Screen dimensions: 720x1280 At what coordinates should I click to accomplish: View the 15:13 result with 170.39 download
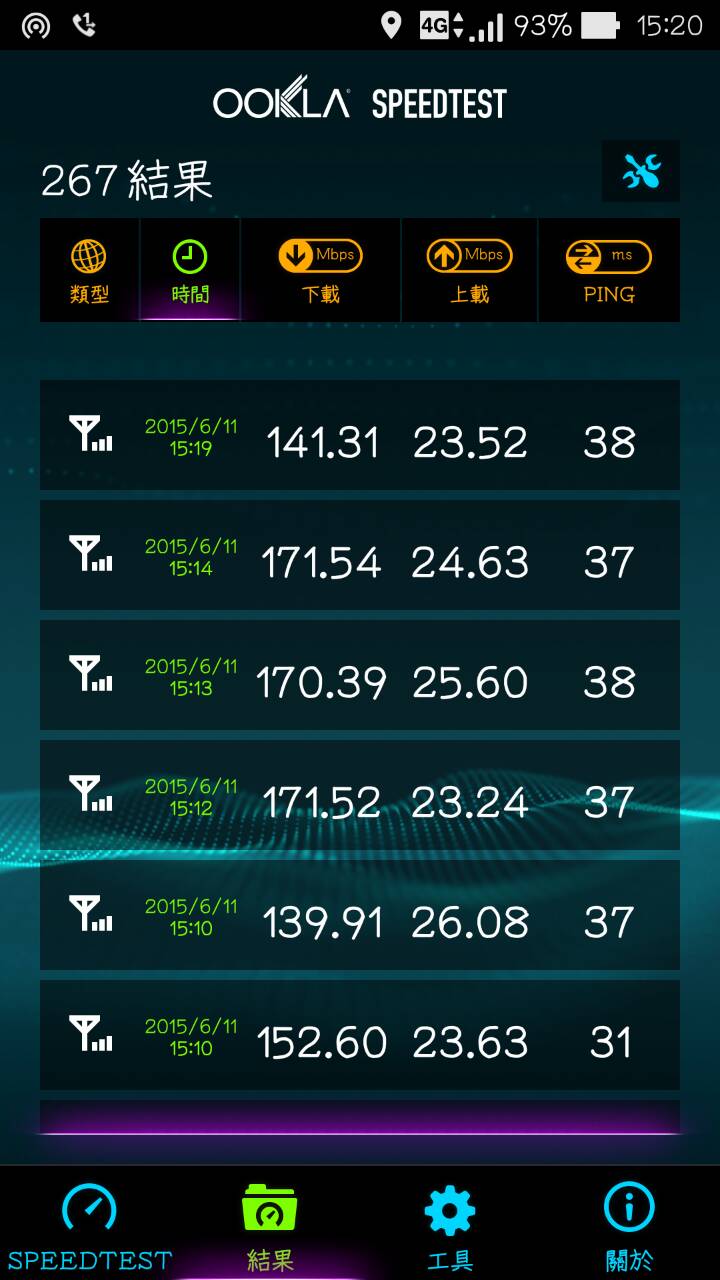360,675
